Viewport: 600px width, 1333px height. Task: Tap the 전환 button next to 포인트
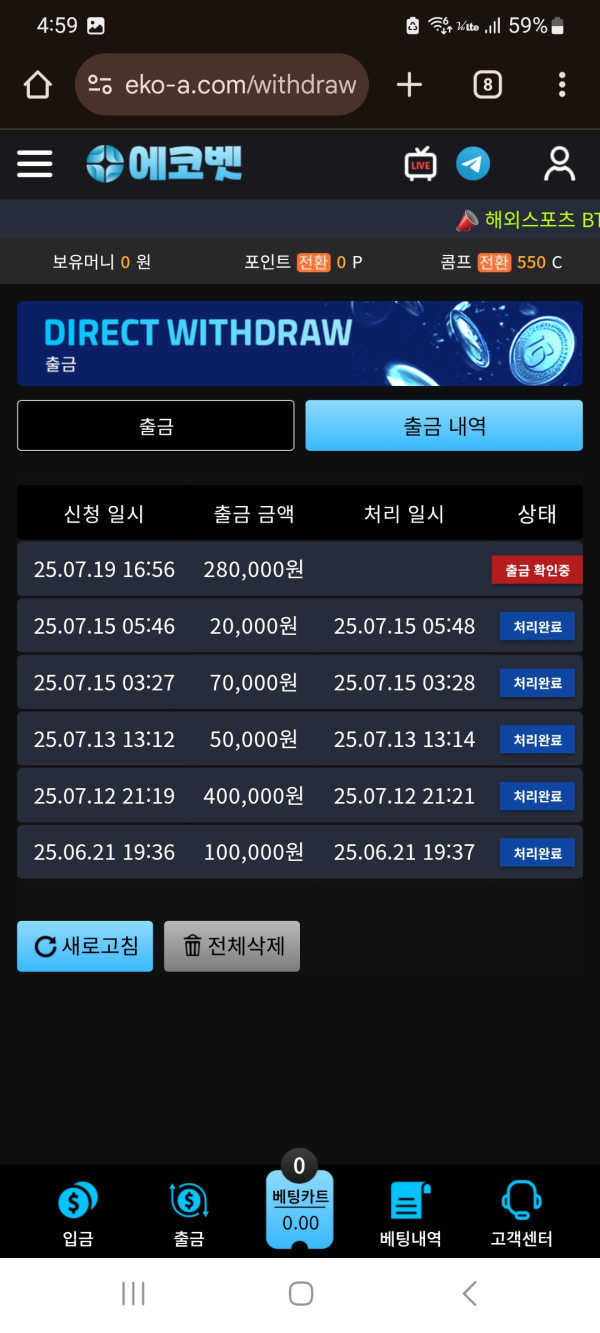point(313,262)
